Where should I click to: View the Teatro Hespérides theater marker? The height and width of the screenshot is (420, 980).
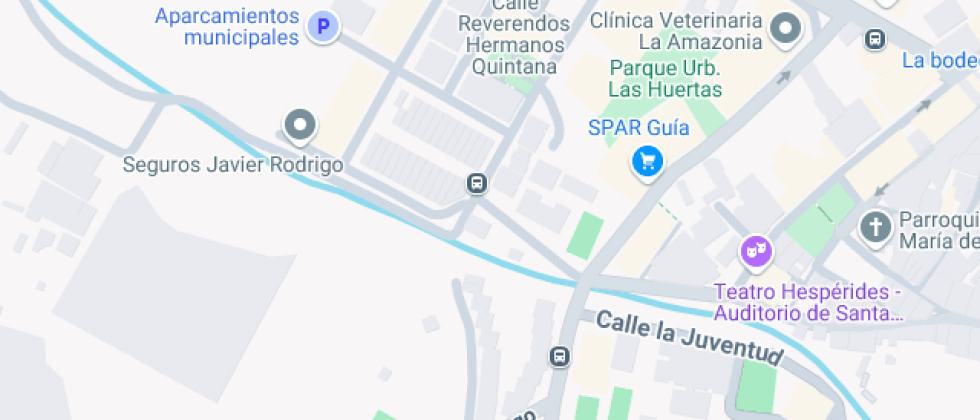(755, 249)
